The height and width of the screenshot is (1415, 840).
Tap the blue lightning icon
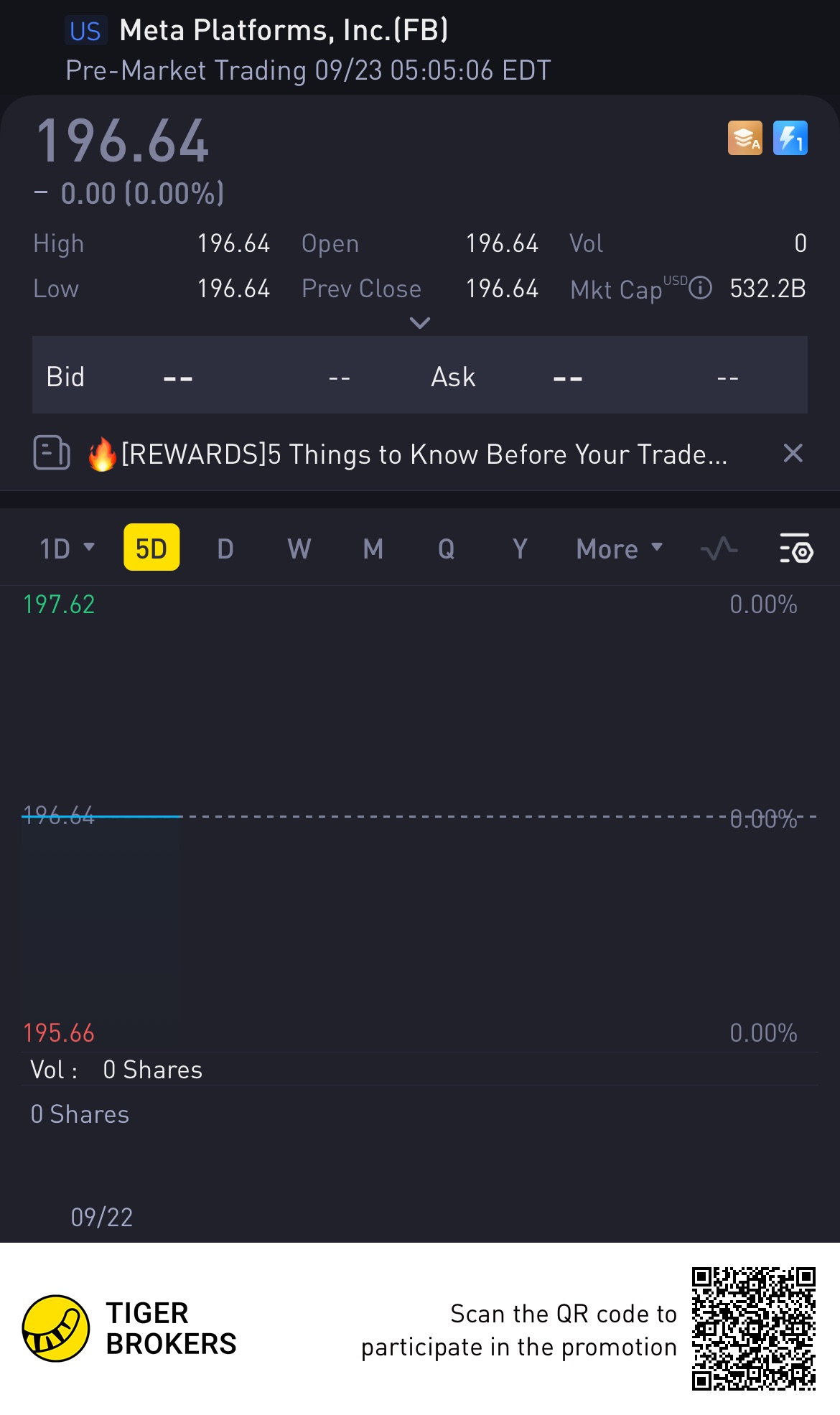click(x=790, y=138)
